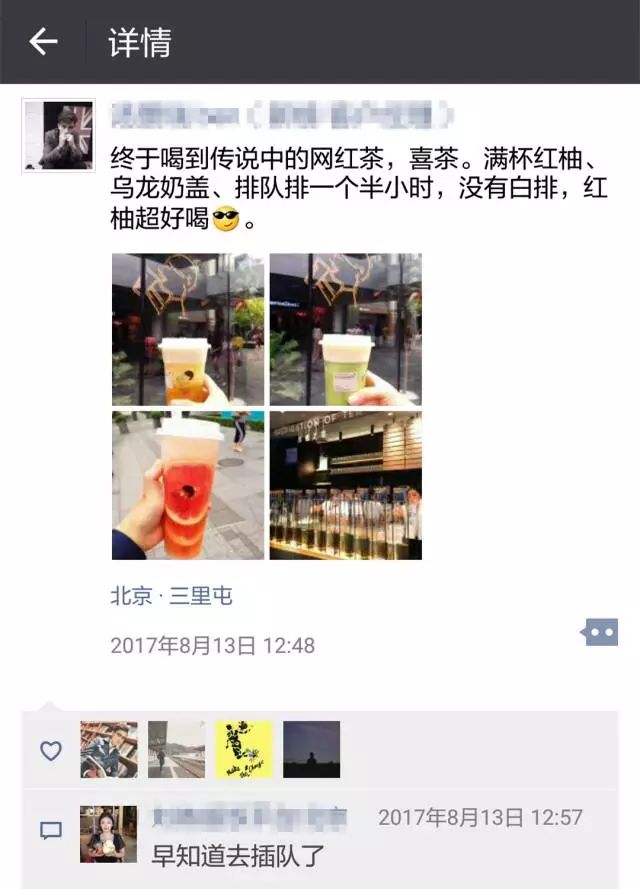Viewport: 640px width, 889px height.
Task: Open the like and comment popup button
Action: 601,632
